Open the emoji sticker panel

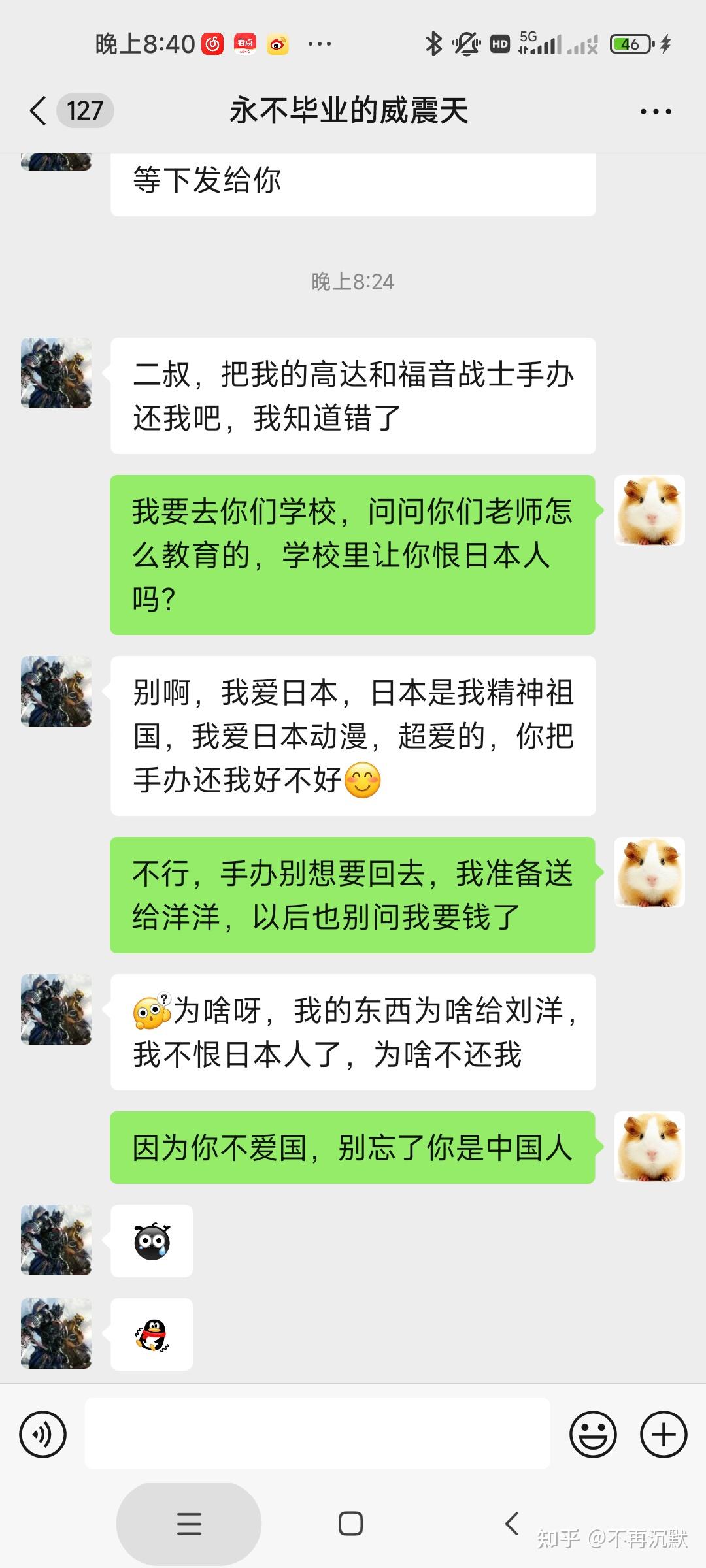[593, 1435]
